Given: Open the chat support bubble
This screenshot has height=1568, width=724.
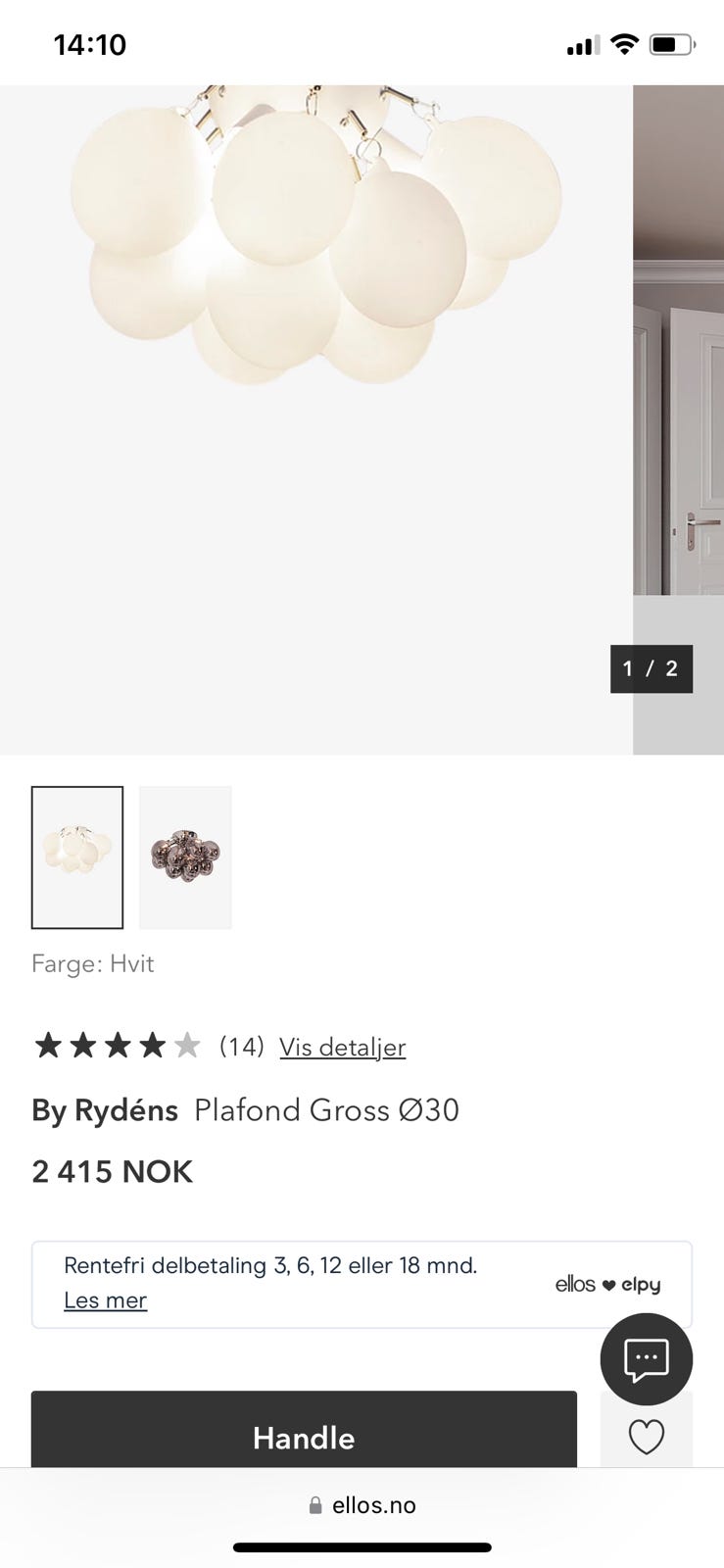Looking at the screenshot, I should (x=646, y=1360).
